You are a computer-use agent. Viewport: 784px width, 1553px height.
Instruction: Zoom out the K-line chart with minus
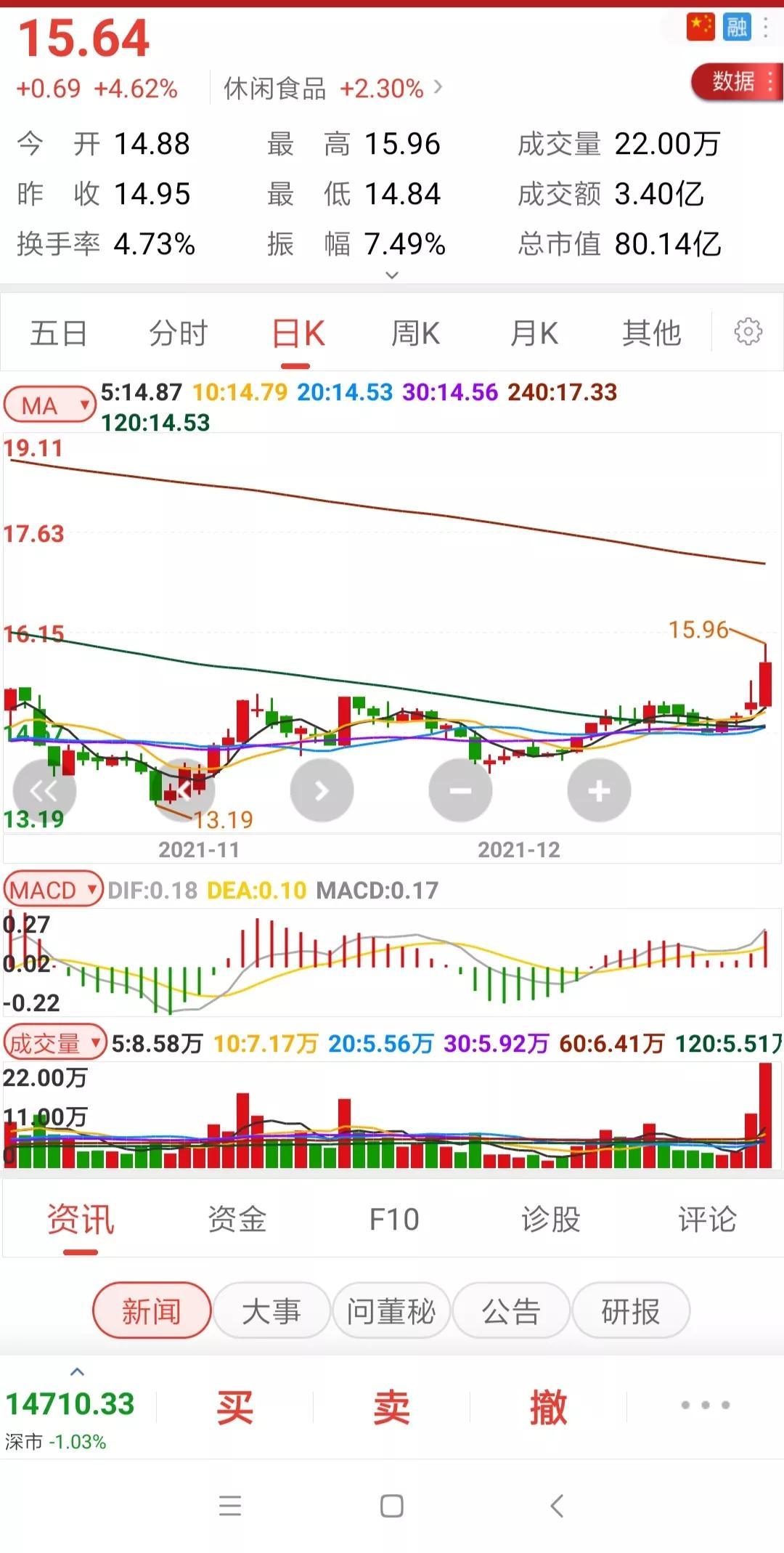[x=460, y=790]
